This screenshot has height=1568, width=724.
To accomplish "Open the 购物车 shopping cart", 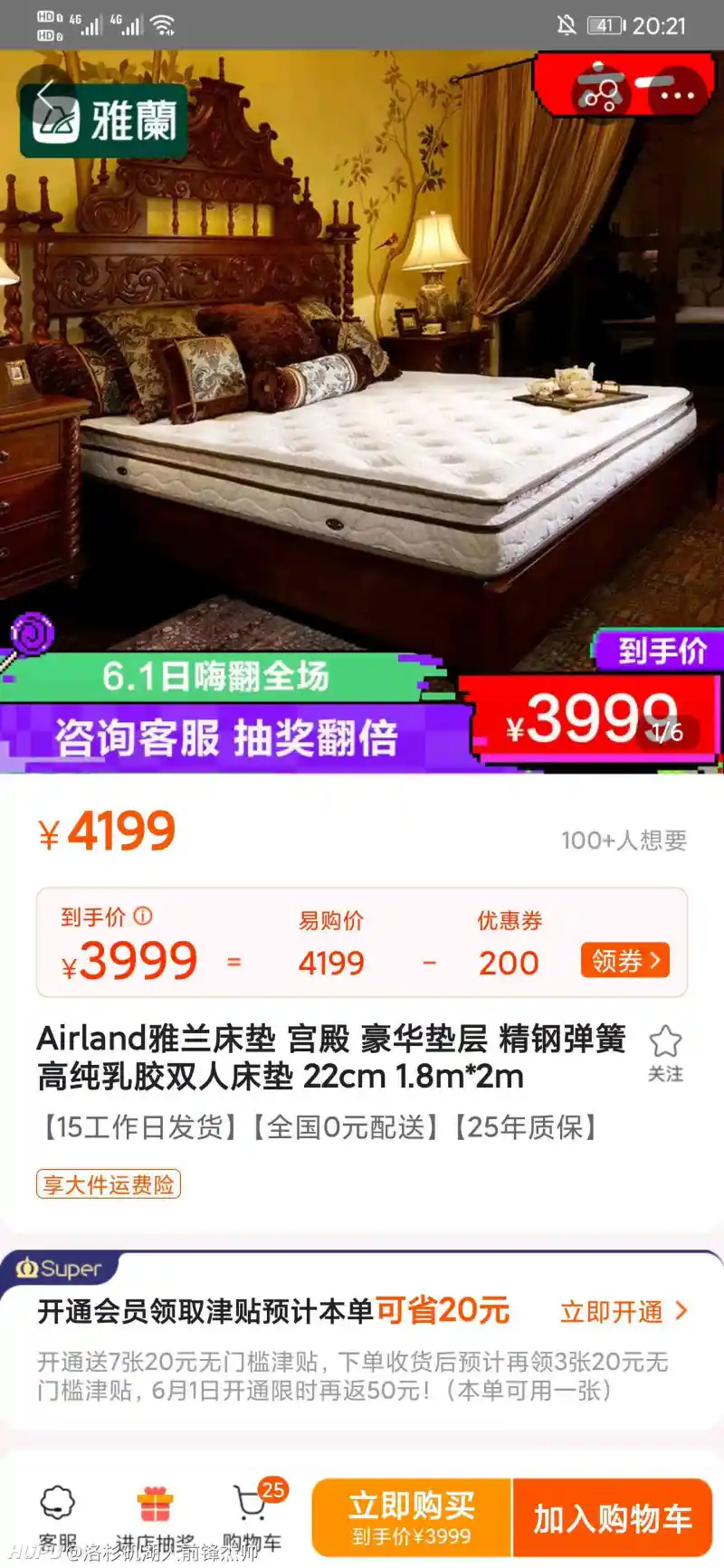I will tap(252, 1516).
